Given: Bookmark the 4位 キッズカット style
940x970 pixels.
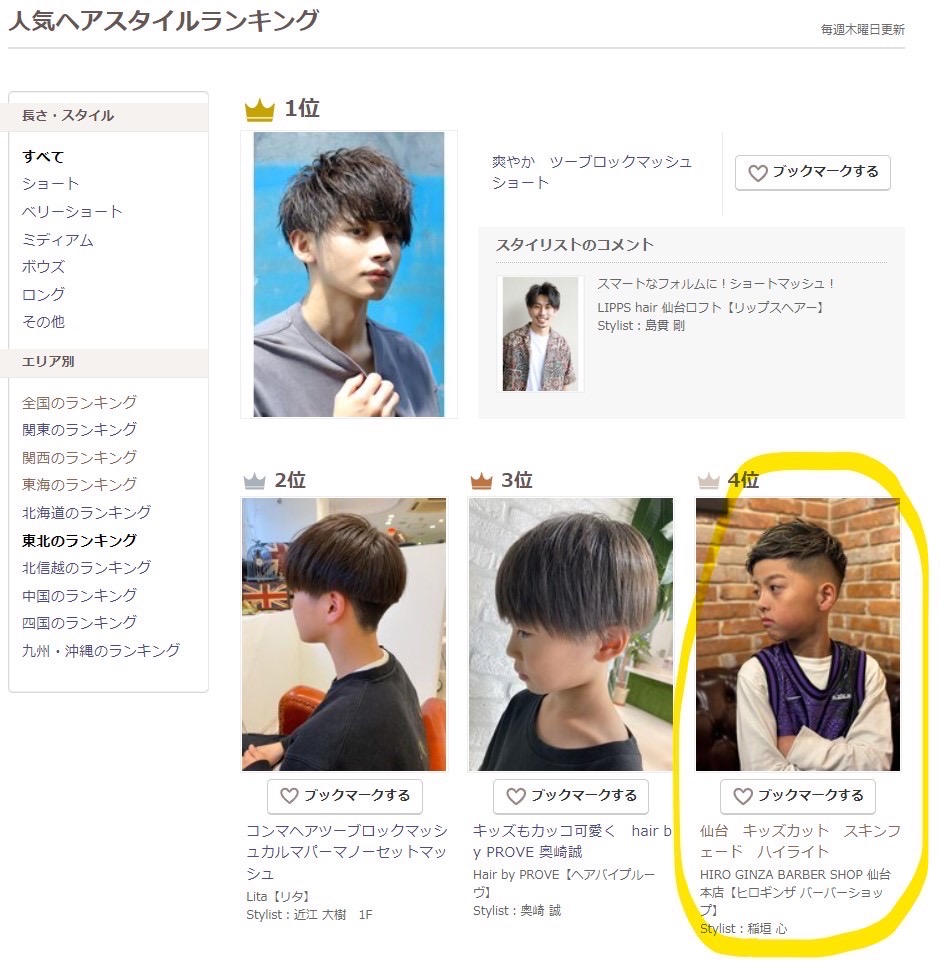Looking at the screenshot, I should coord(798,796).
